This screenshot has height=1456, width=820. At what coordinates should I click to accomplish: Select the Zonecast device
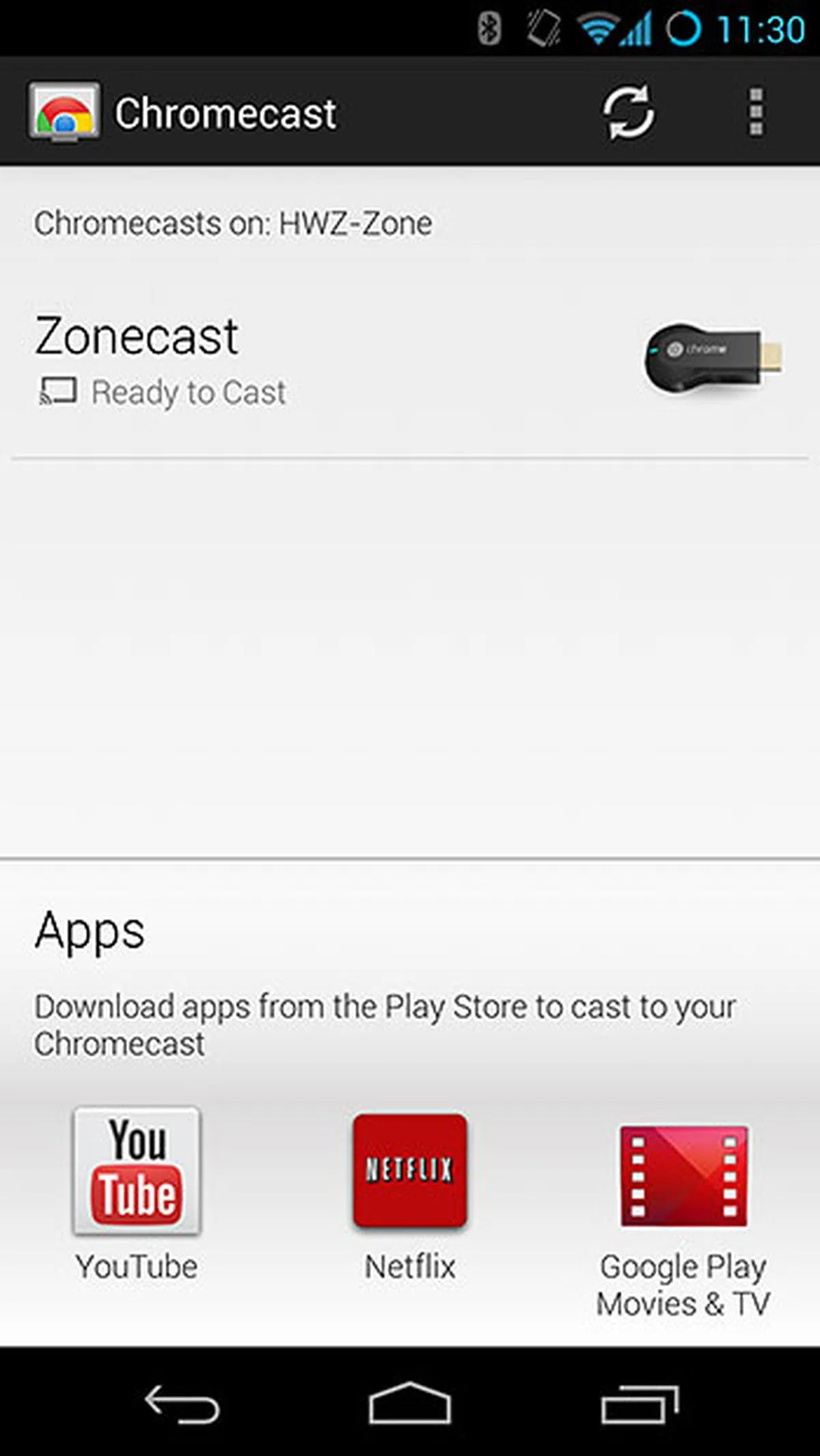pyautogui.click(x=410, y=361)
